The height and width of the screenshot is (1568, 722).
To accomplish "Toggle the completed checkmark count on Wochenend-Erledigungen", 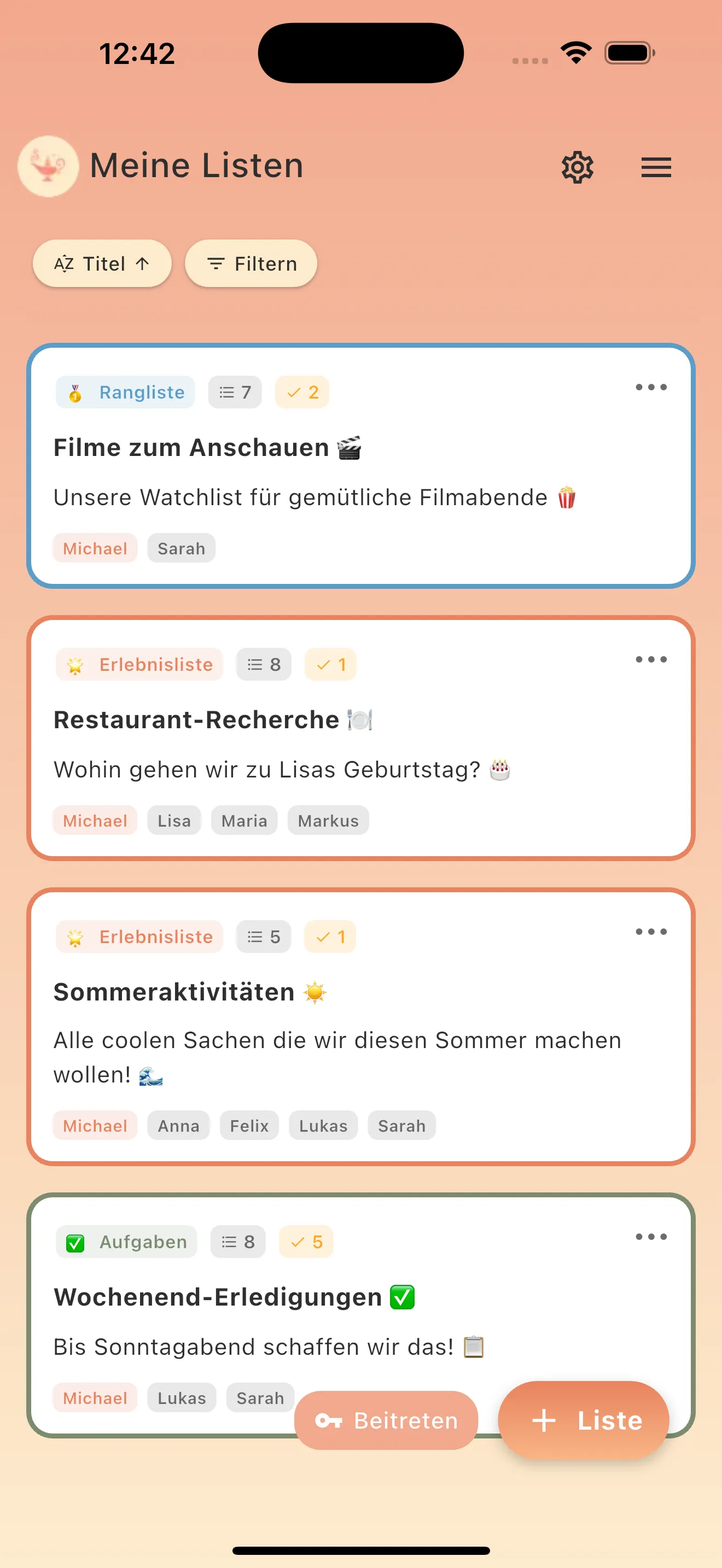I will (x=305, y=1241).
